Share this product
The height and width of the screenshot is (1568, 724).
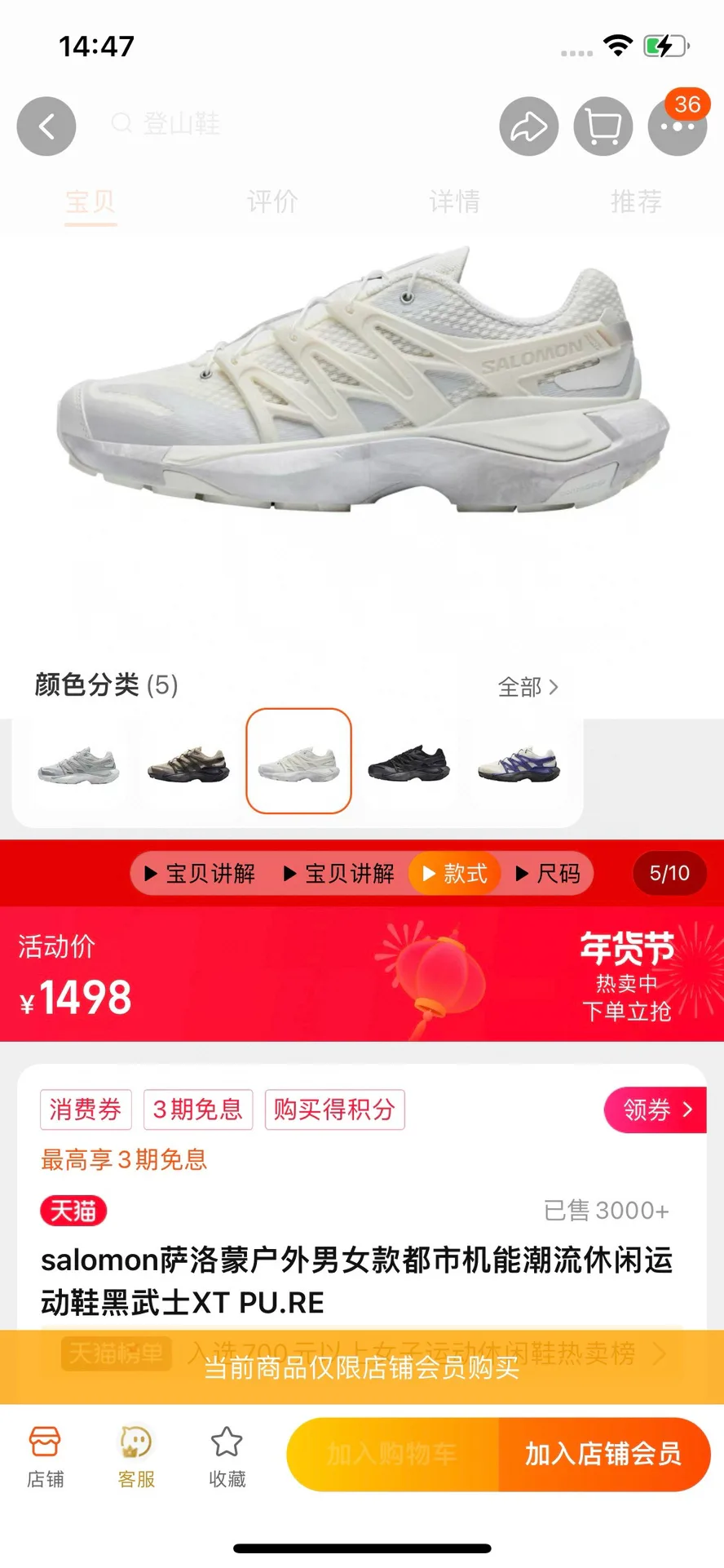point(528,126)
